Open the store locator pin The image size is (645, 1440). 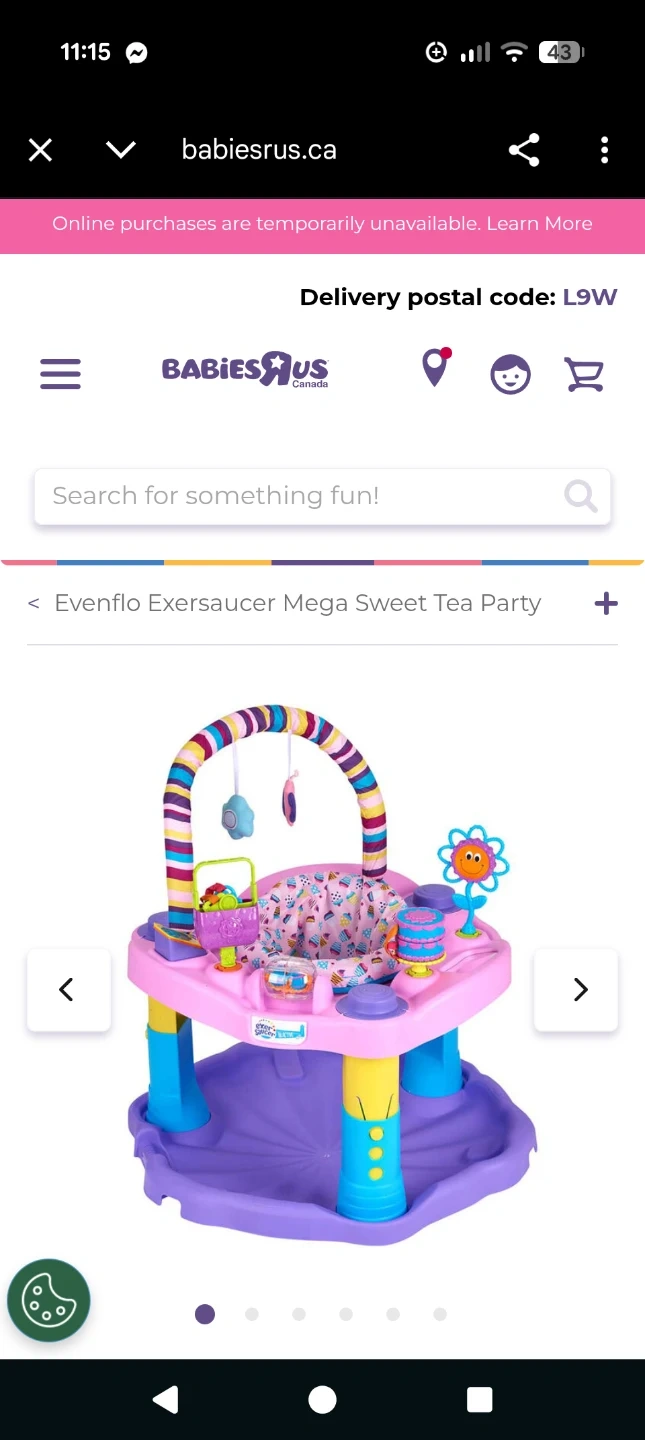pos(435,367)
